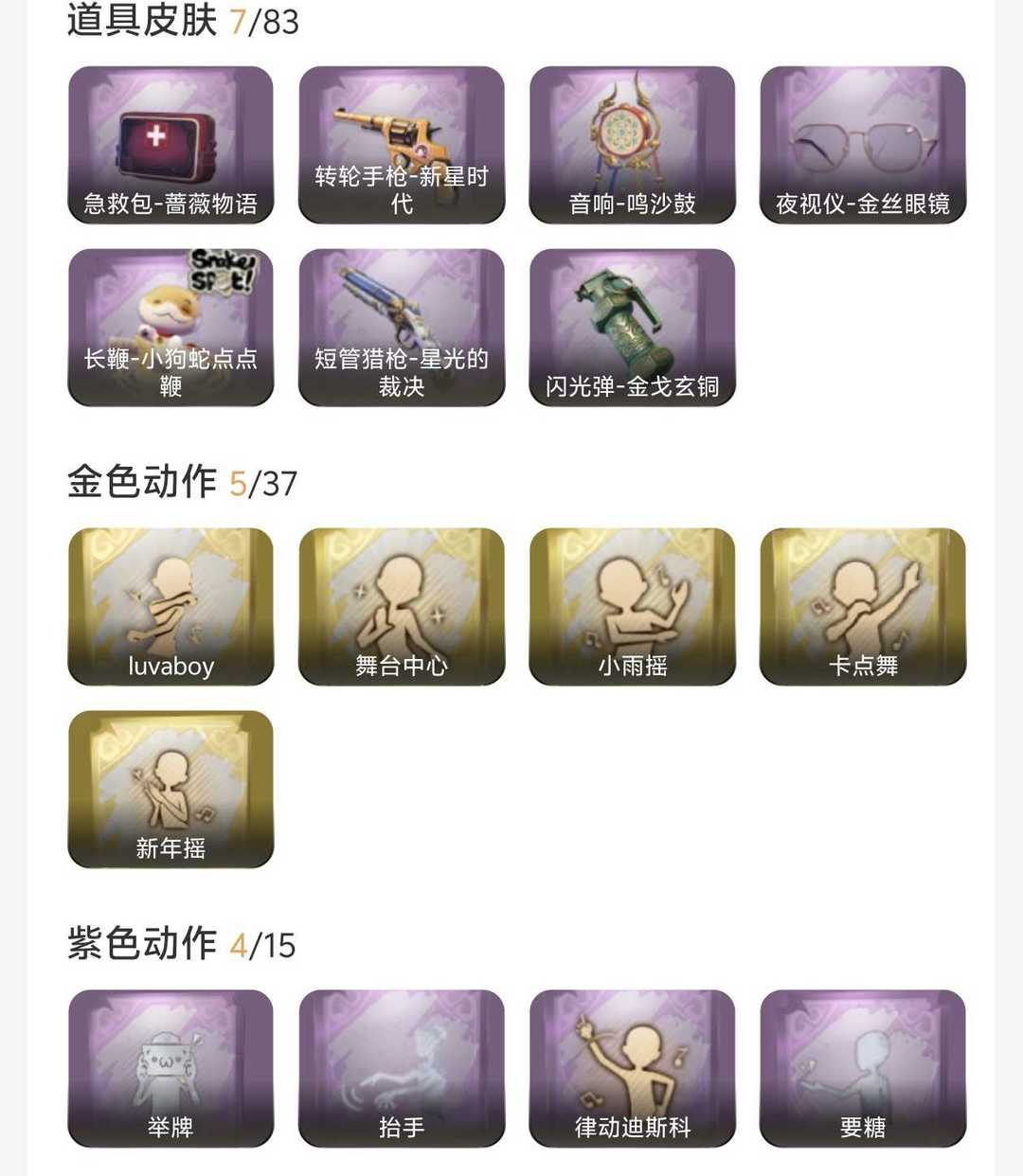Tap the 要糖 purple action tile
The height and width of the screenshot is (1176, 1023).
click(863, 1068)
